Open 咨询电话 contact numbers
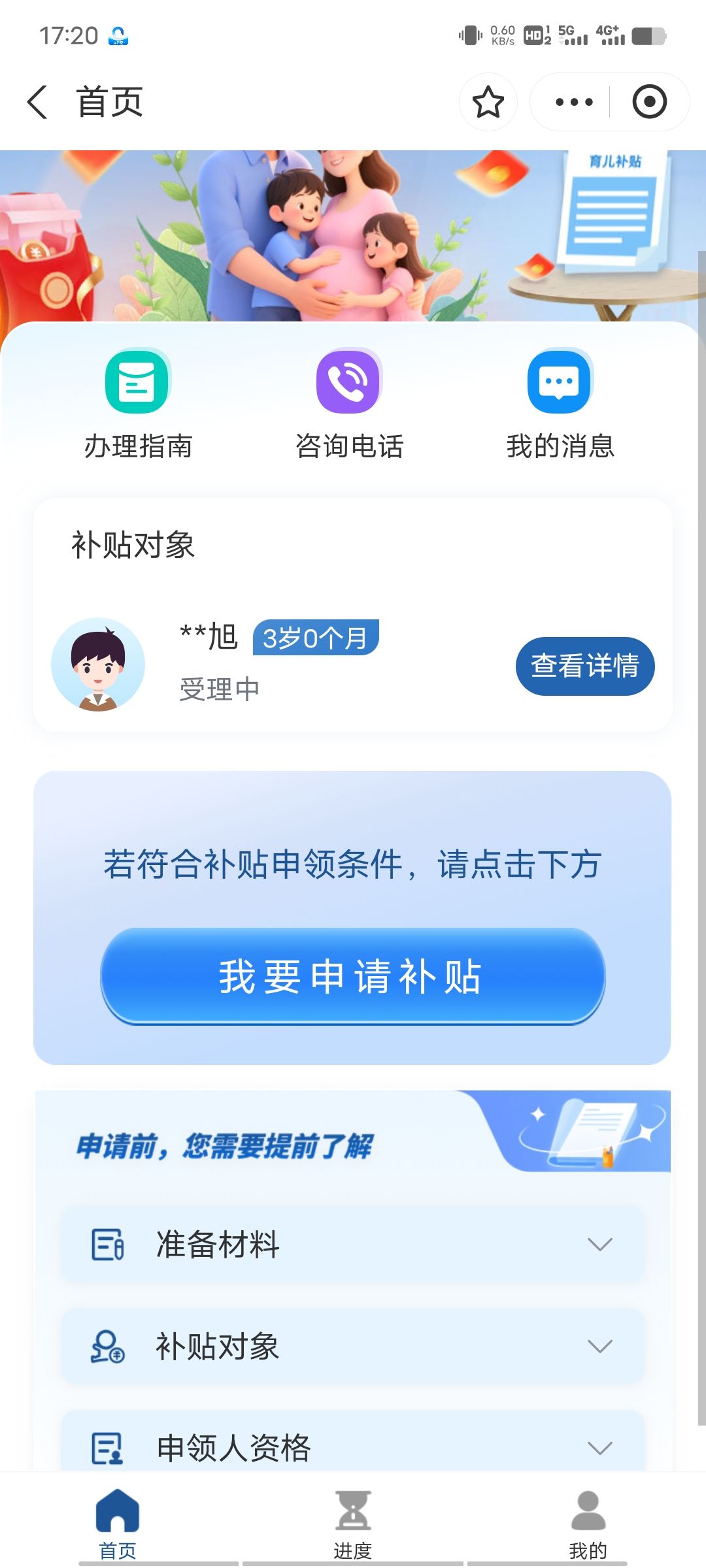The width and height of the screenshot is (706, 1568). pyautogui.click(x=349, y=403)
